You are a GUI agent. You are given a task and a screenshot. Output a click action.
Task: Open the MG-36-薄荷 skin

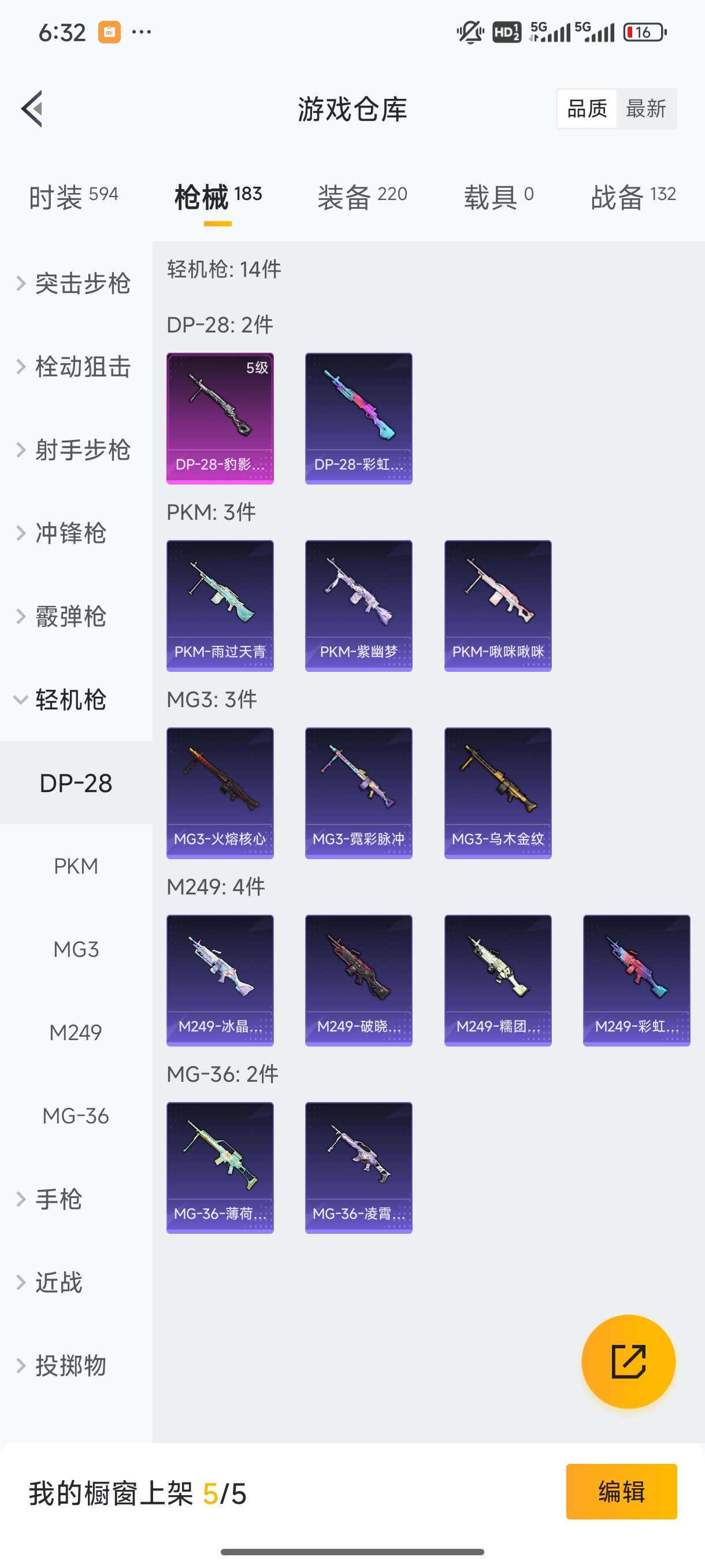pos(220,1167)
